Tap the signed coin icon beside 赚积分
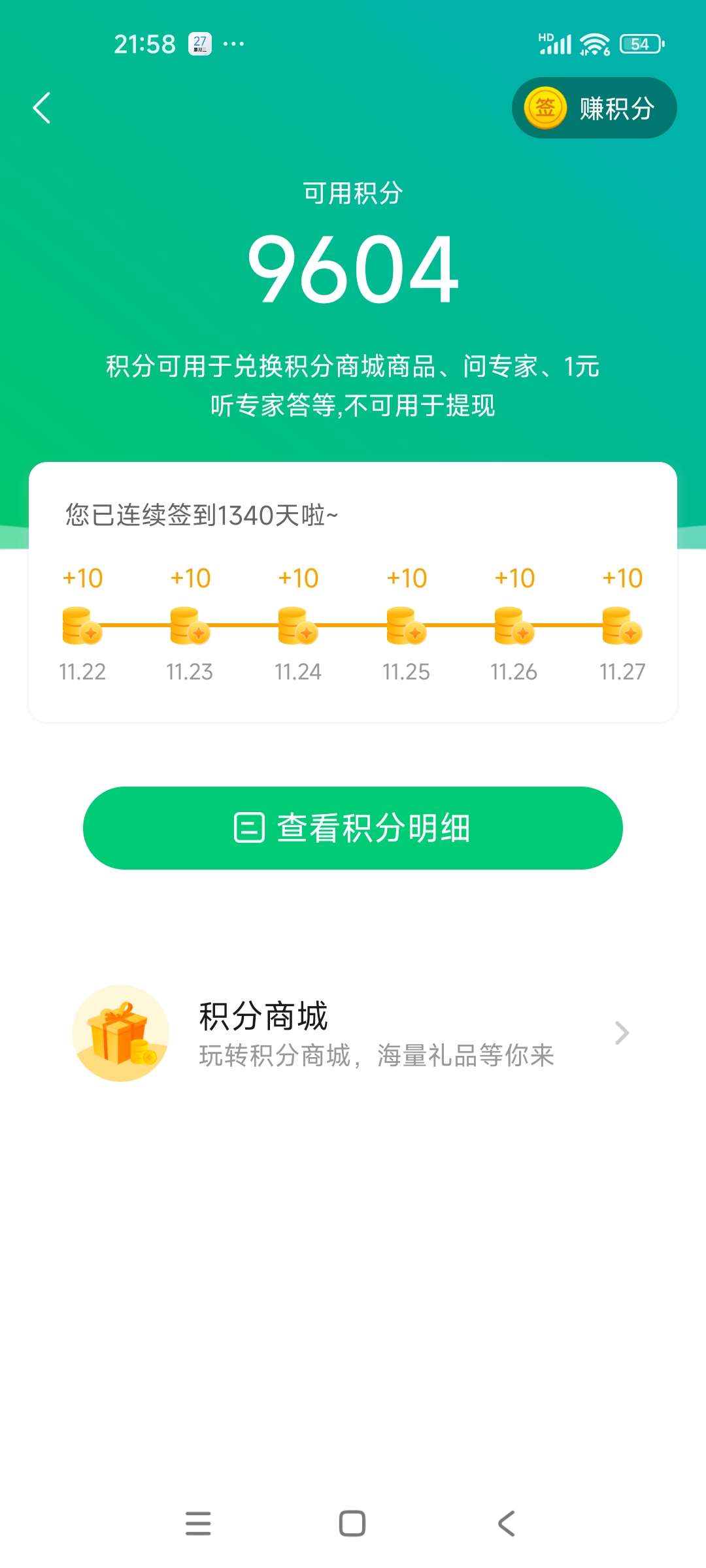Image resolution: width=706 pixels, height=1568 pixels. (546, 108)
